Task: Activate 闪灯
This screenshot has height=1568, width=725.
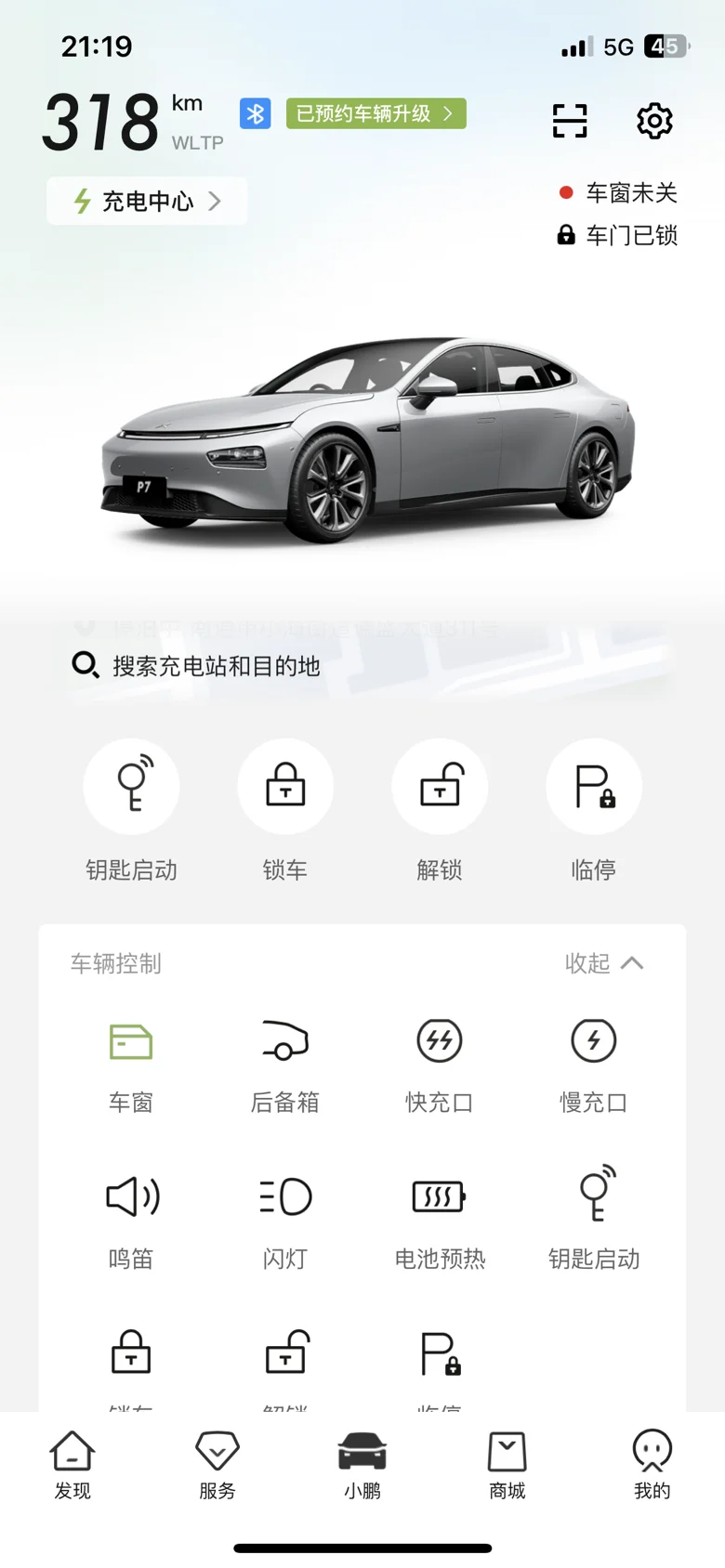Action: coord(285,1222)
